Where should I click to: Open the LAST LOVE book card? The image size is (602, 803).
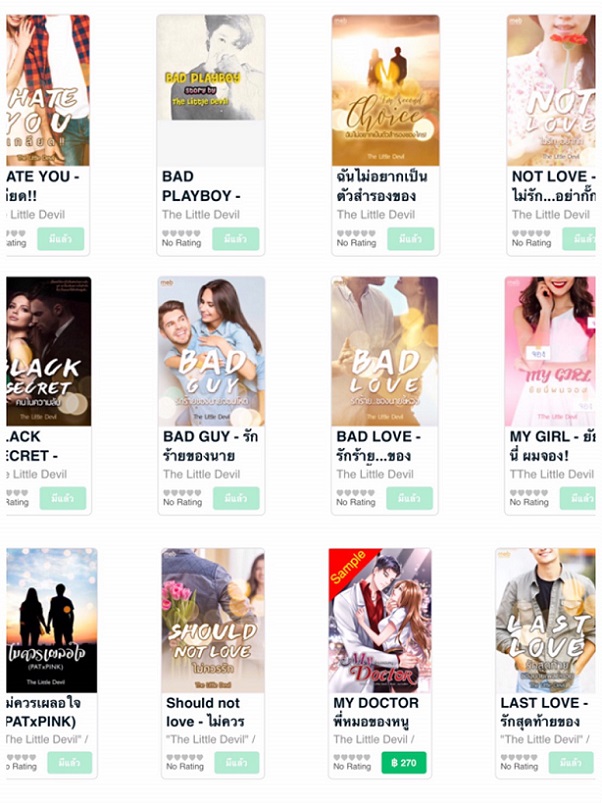[x=546, y=620]
